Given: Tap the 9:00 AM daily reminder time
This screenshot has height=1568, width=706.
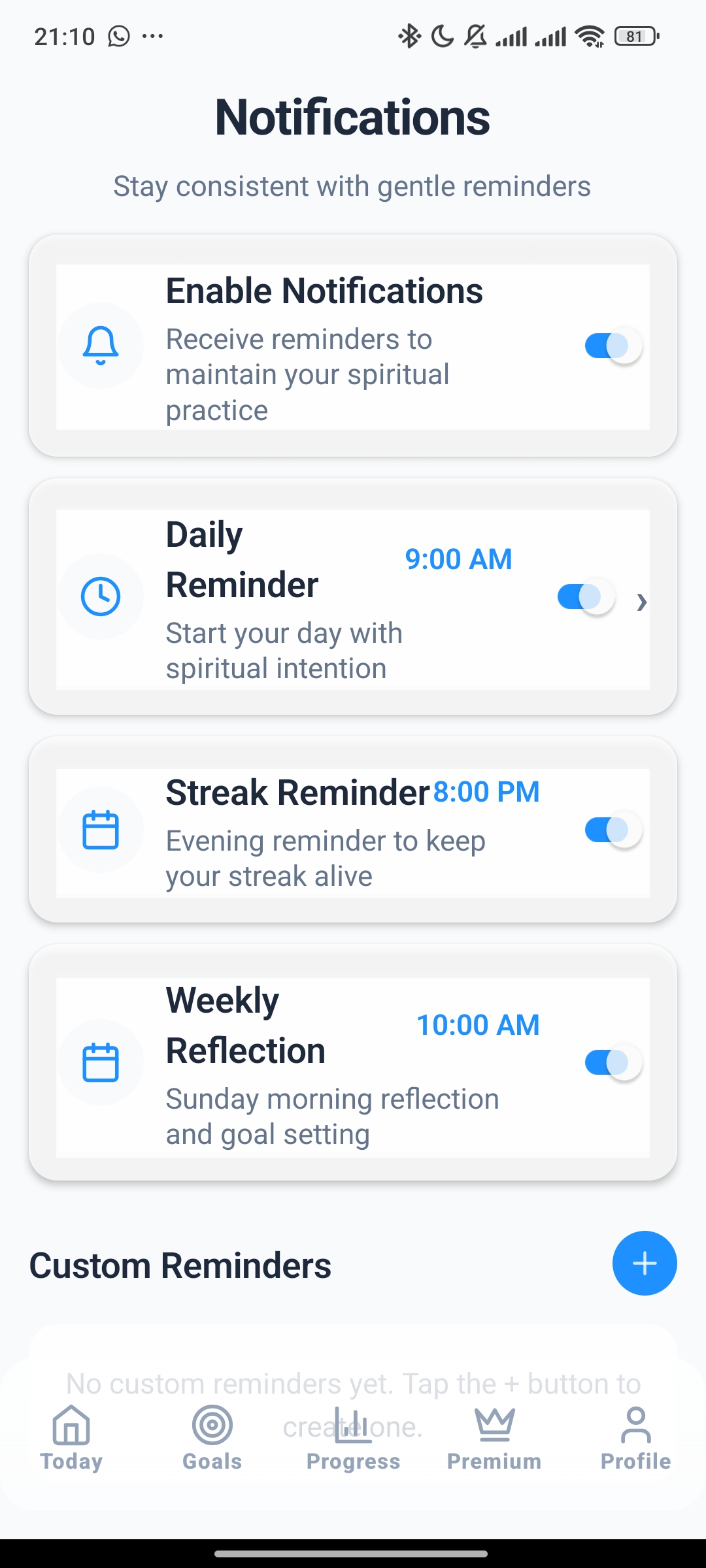Looking at the screenshot, I should click(x=459, y=559).
